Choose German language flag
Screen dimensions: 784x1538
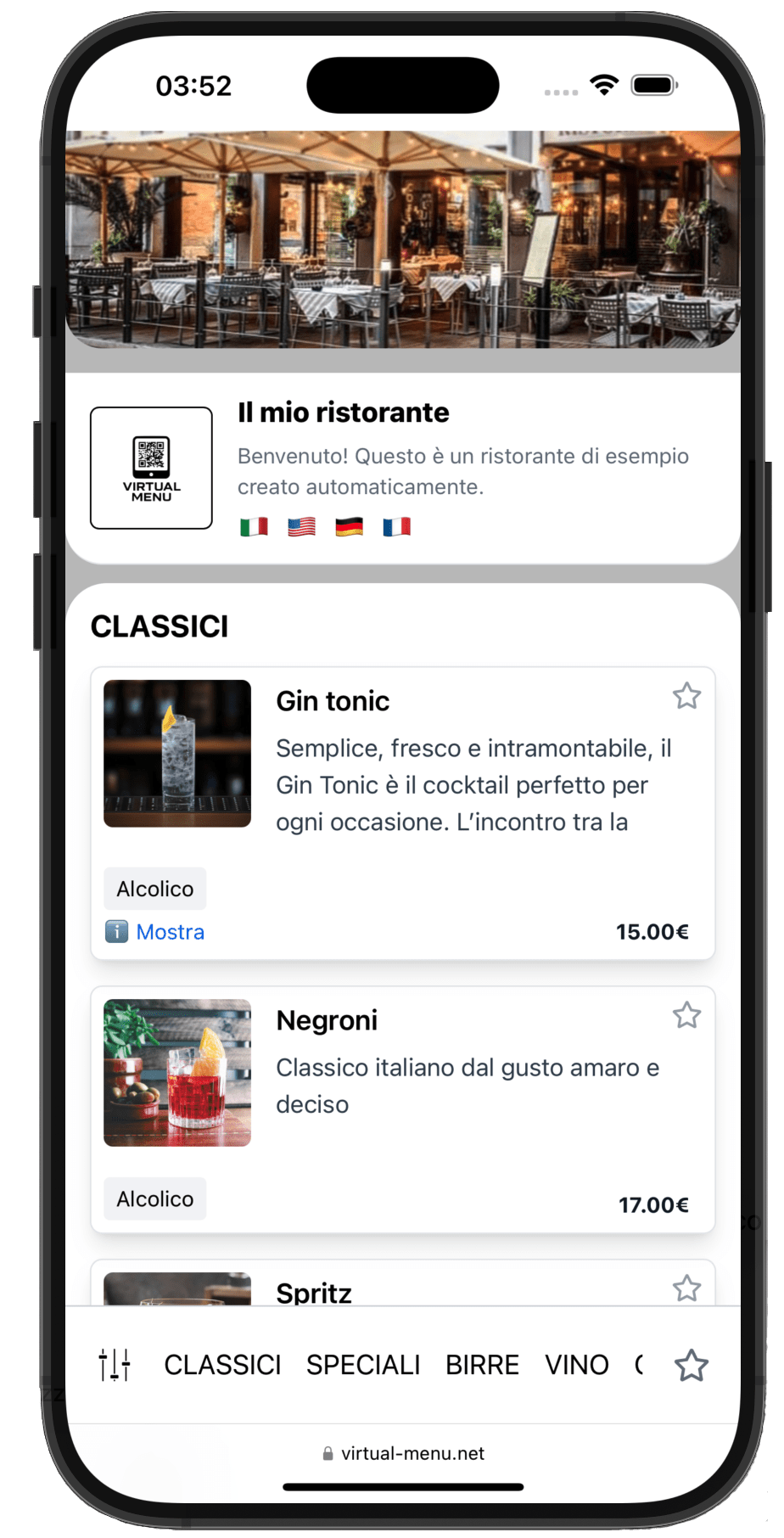pyautogui.click(x=349, y=527)
